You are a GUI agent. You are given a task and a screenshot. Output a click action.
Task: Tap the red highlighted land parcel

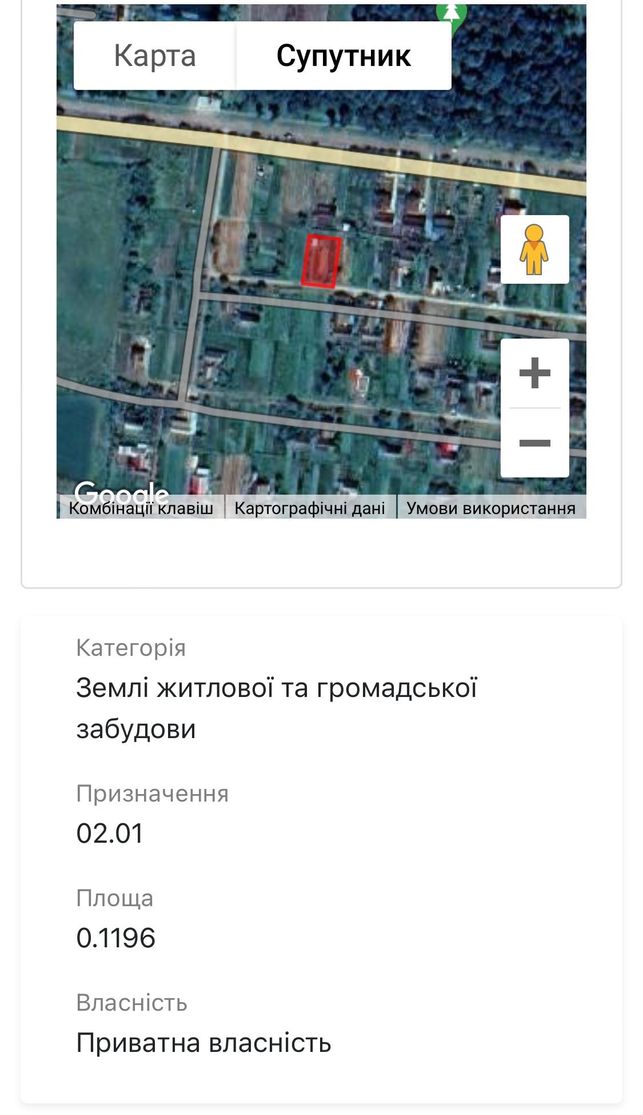(321, 261)
